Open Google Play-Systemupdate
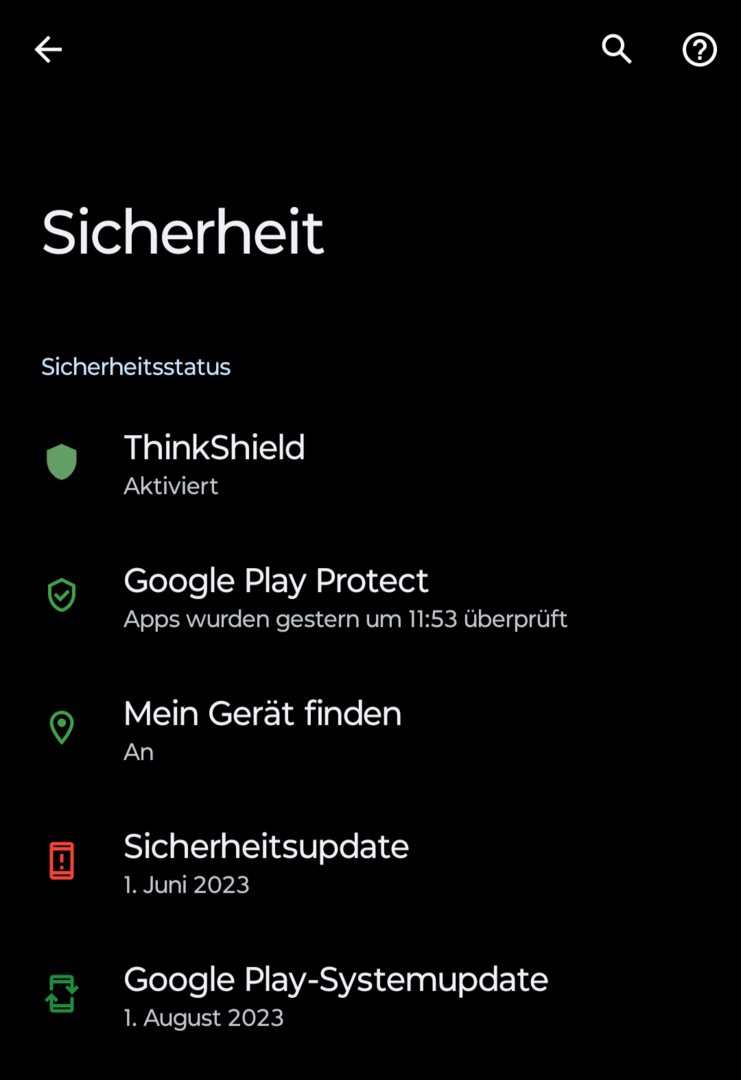 335,995
